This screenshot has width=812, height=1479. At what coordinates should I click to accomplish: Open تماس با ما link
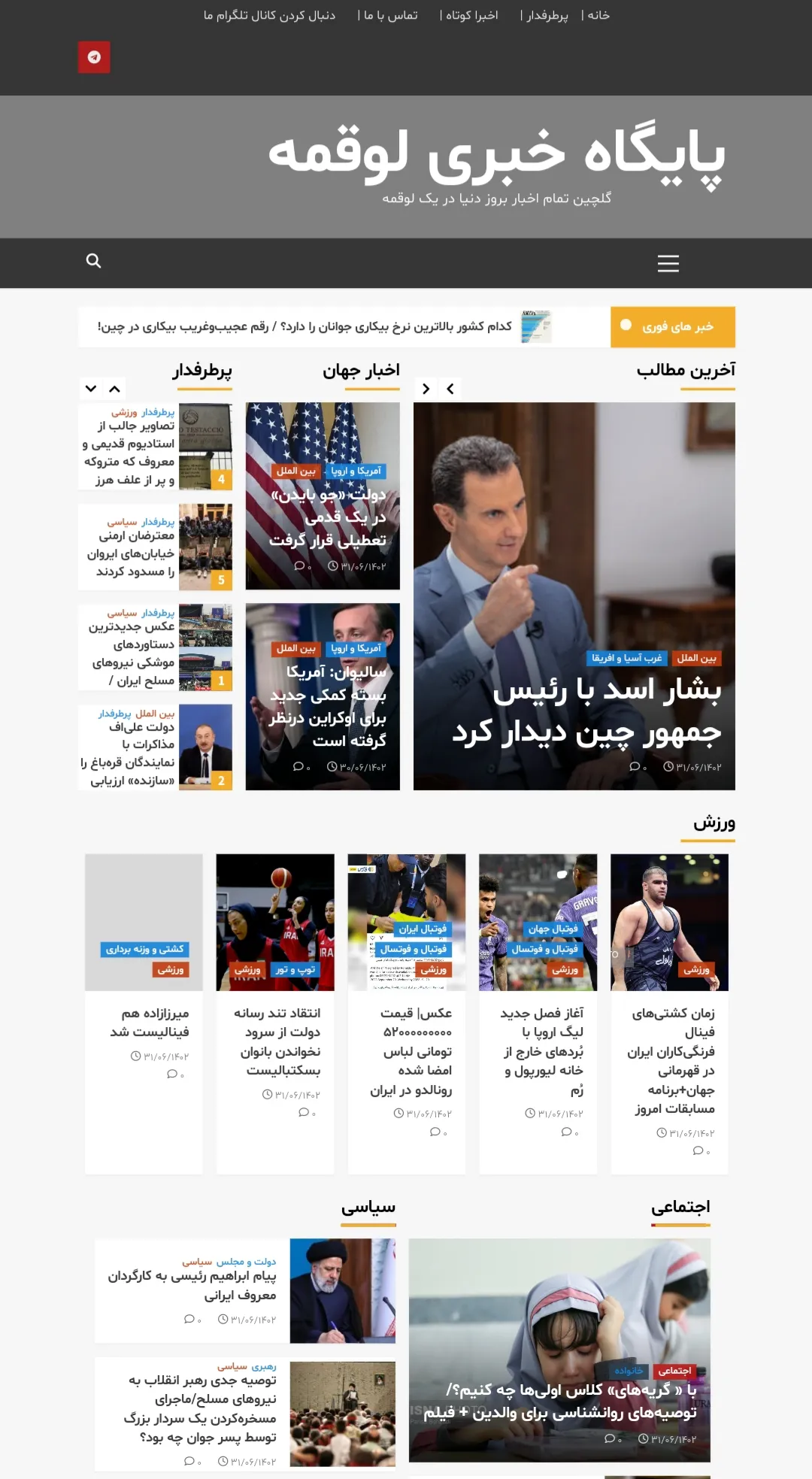click(x=391, y=15)
